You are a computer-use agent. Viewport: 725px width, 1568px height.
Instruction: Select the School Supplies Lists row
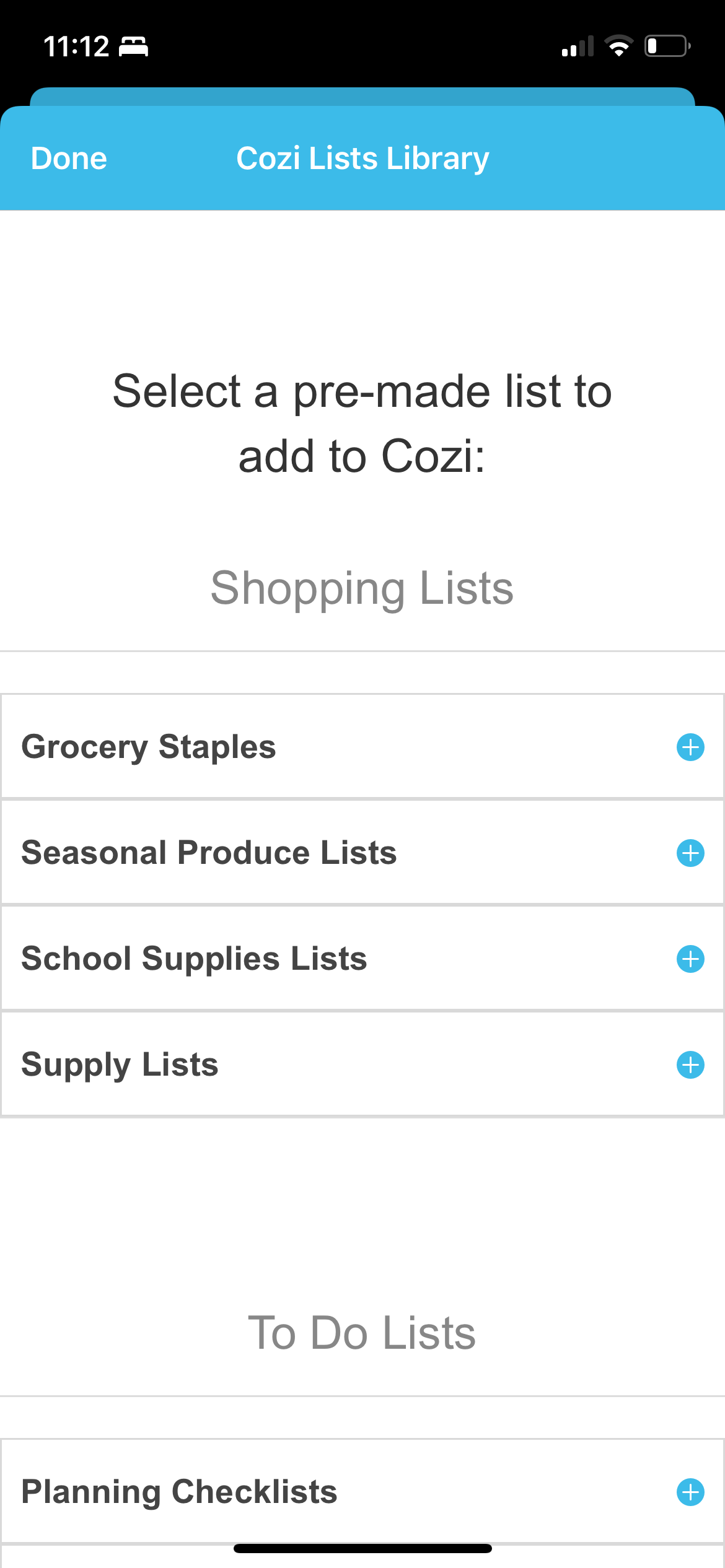[248, 959]
